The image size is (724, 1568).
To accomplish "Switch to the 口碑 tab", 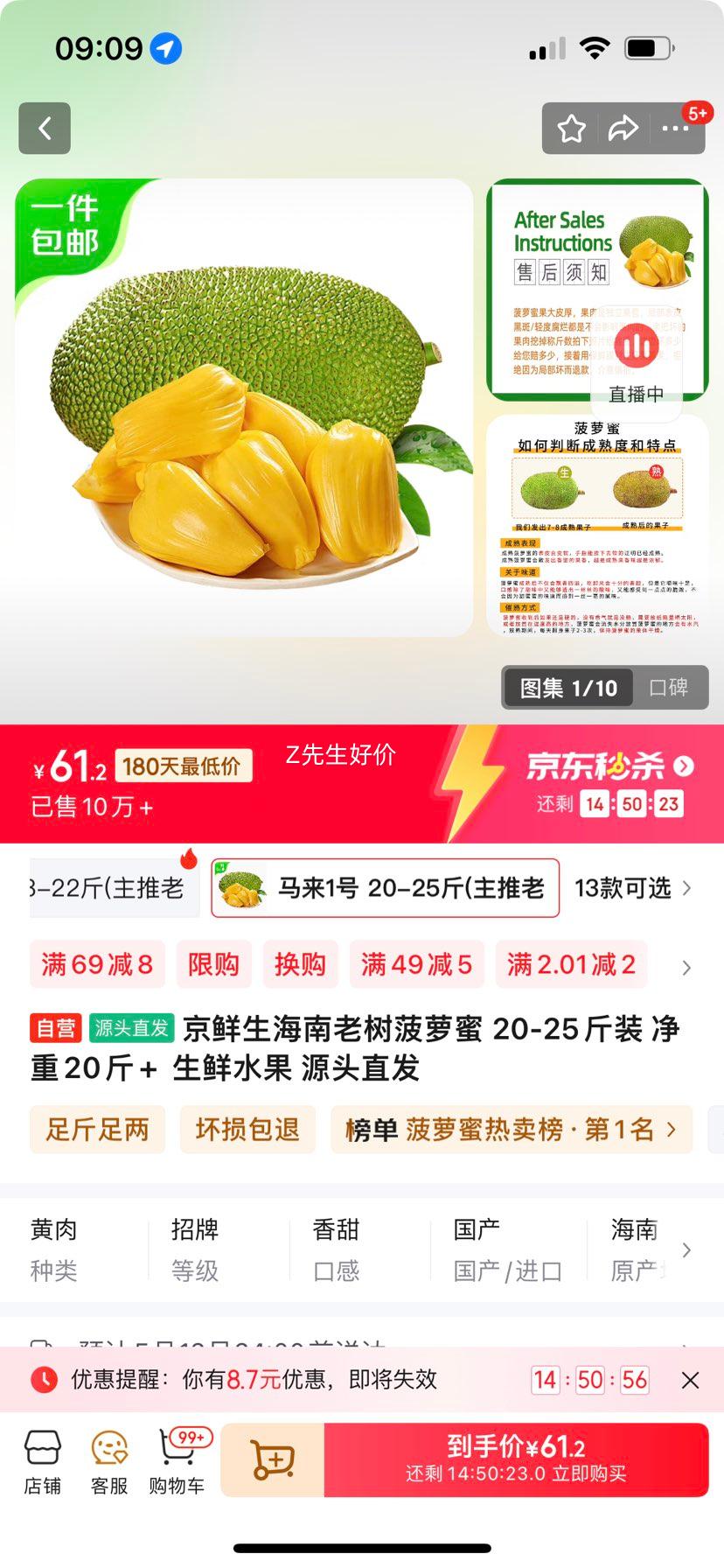I will (669, 688).
